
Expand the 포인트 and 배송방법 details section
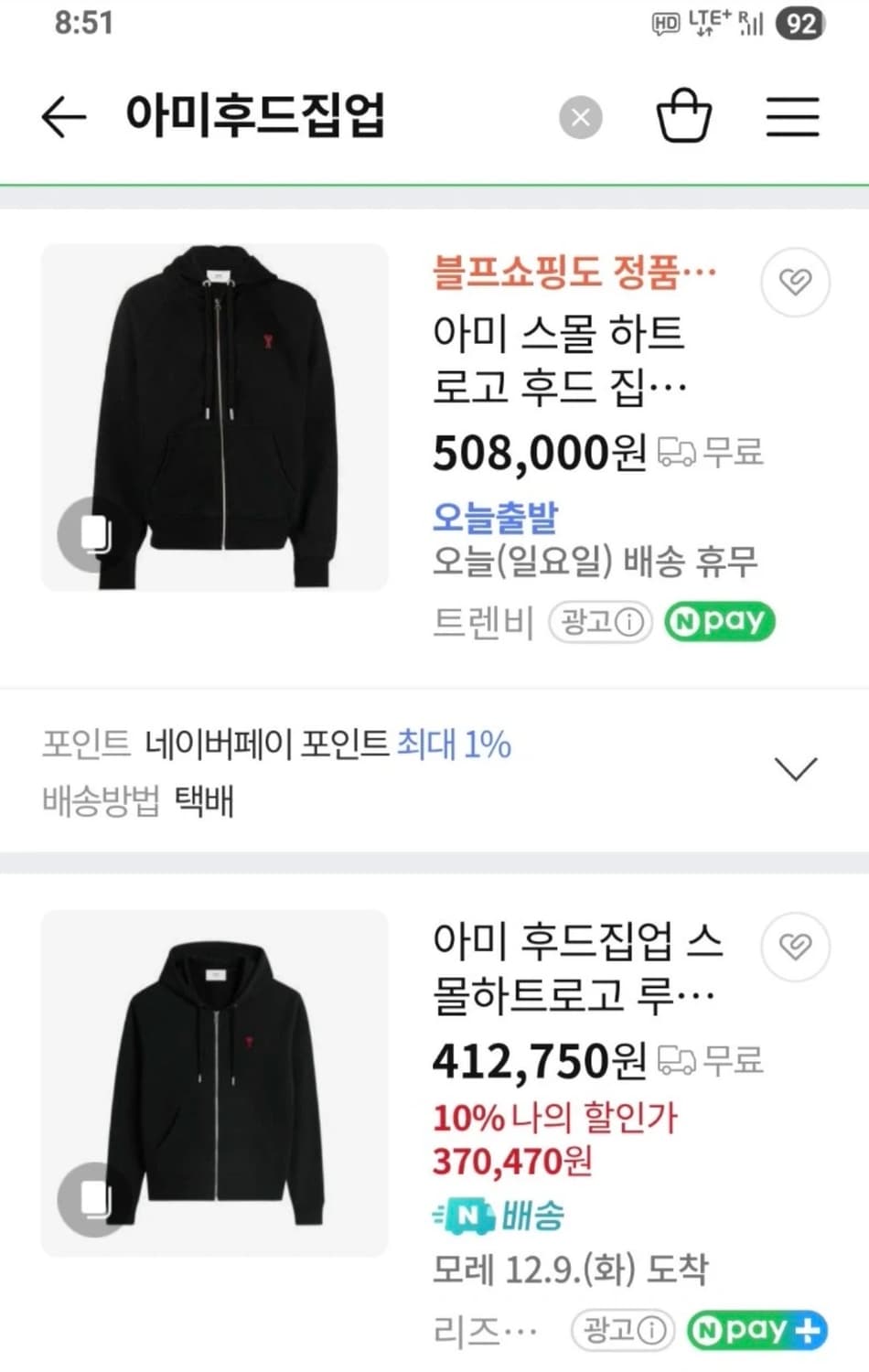tap(795, 768)
